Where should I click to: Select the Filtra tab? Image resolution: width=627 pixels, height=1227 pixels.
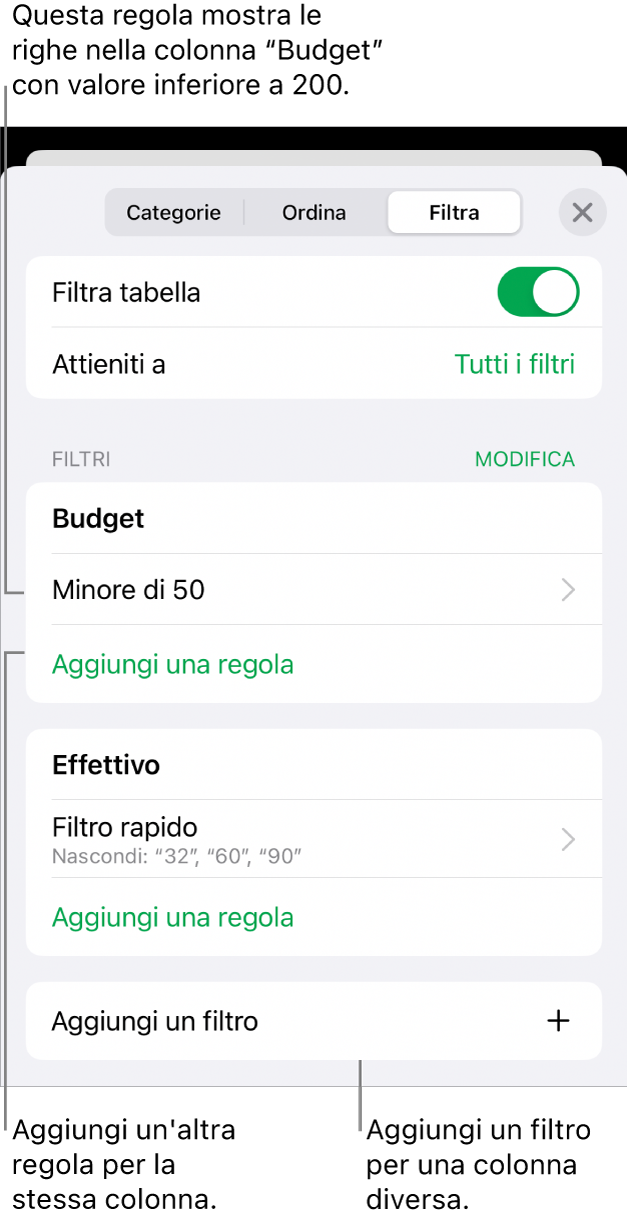point(454,212)
